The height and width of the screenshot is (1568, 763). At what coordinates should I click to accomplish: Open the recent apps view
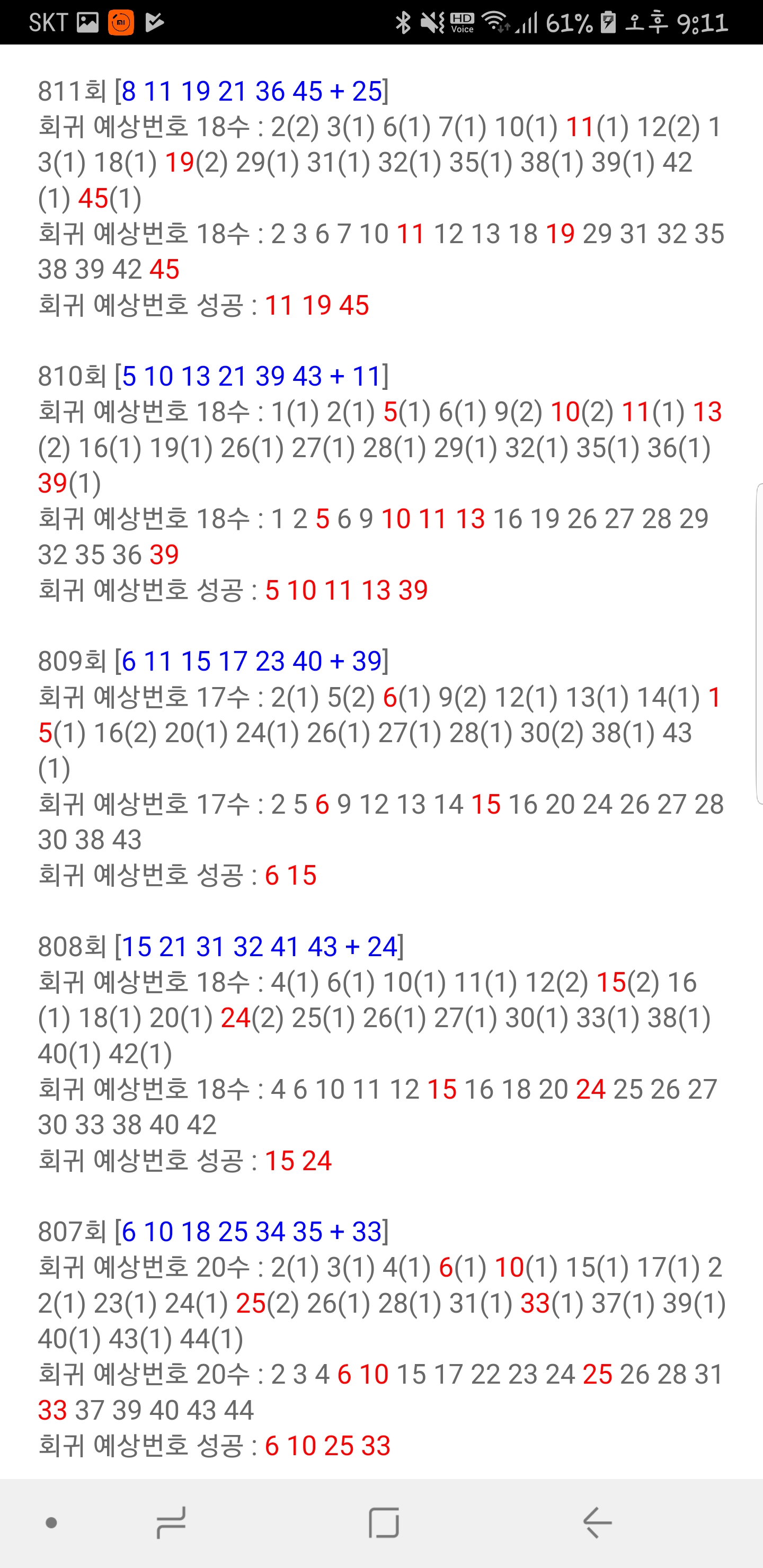click(171, 1522)
